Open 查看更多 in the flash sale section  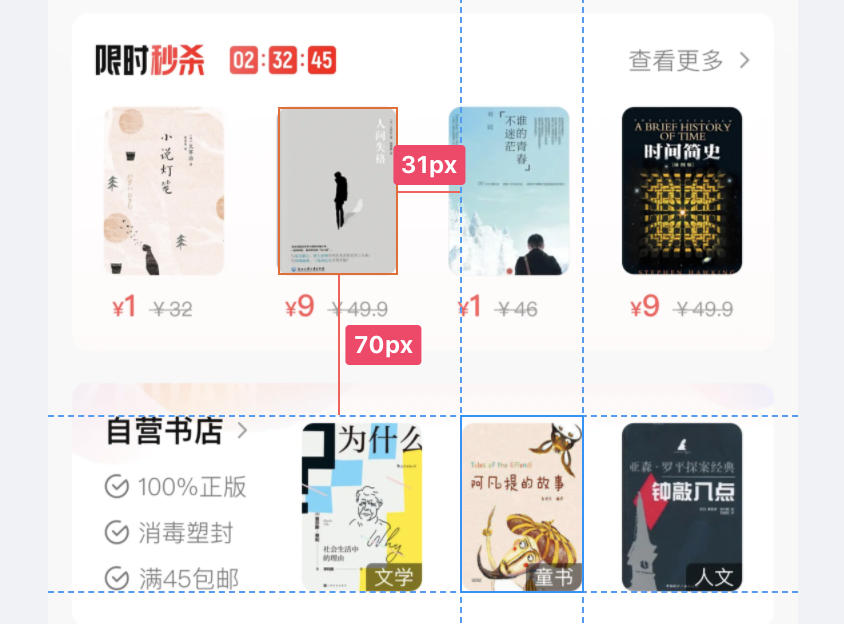(x=688, y=61)
